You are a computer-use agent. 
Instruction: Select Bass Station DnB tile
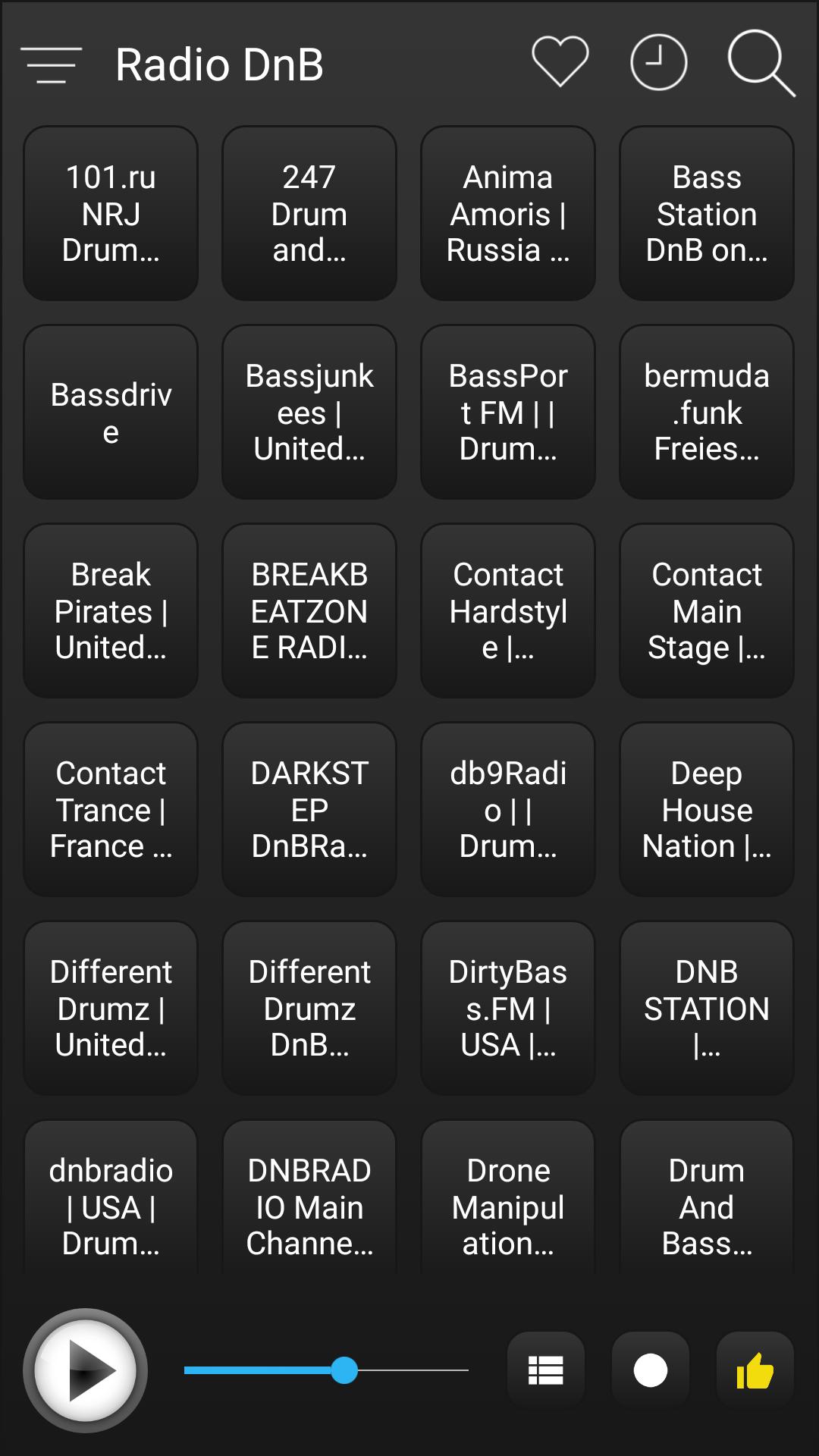pos(707,213)
